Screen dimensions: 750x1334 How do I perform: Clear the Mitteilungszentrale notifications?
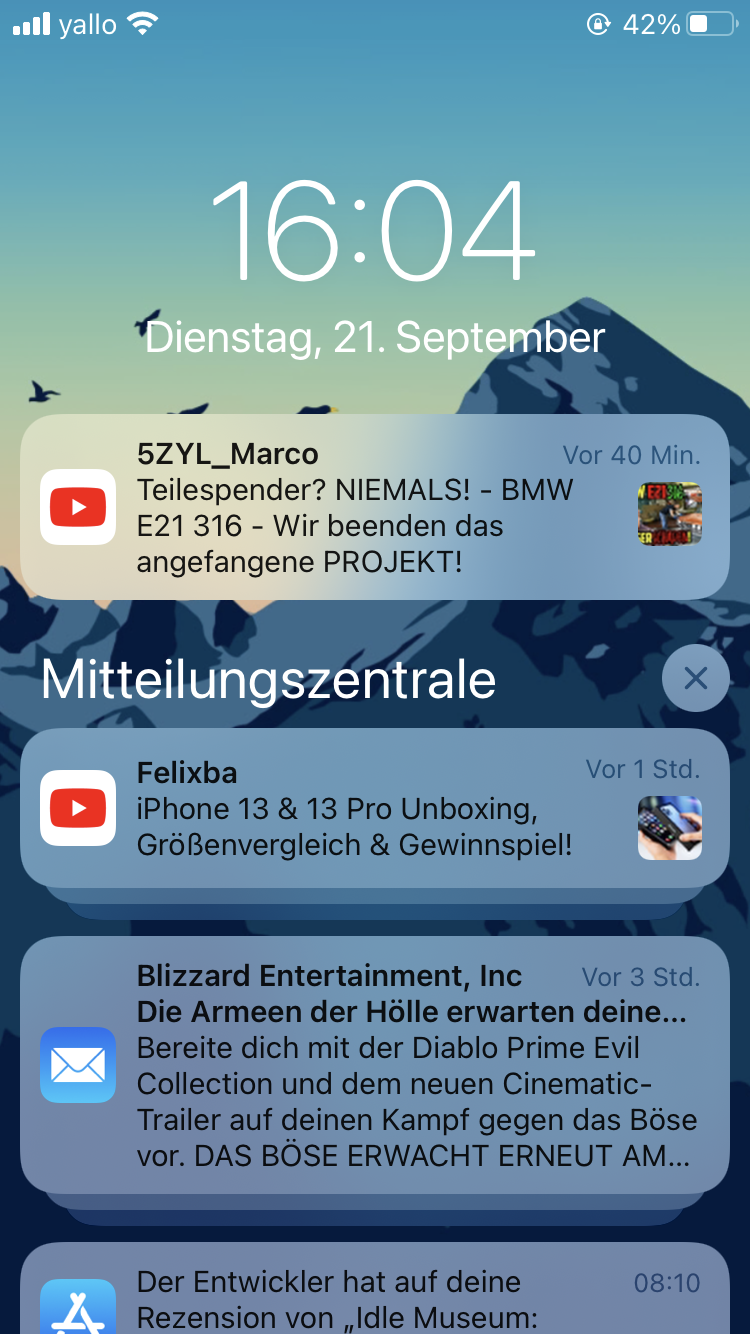pos(695,679)
